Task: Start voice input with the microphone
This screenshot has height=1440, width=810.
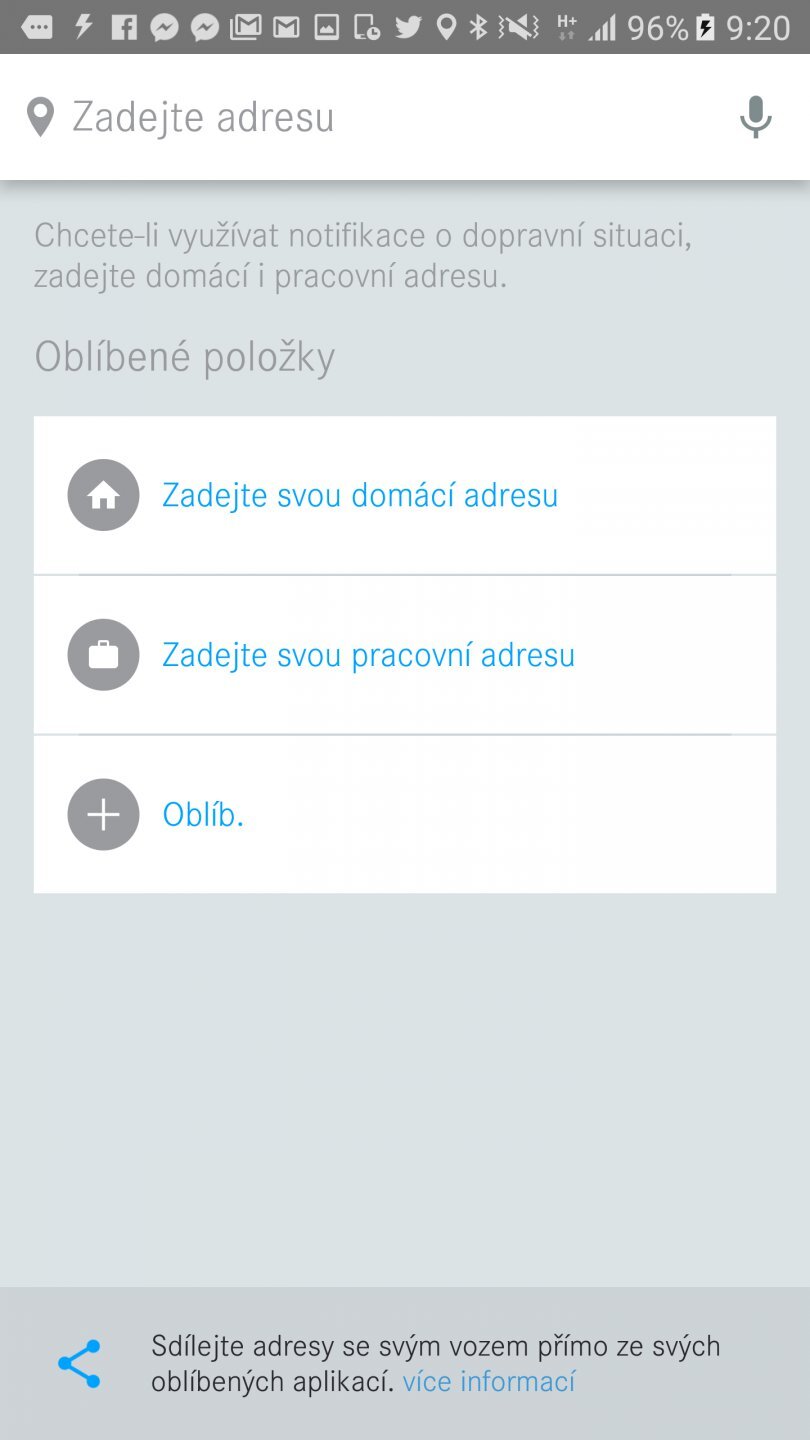Action: click(755, 118)
